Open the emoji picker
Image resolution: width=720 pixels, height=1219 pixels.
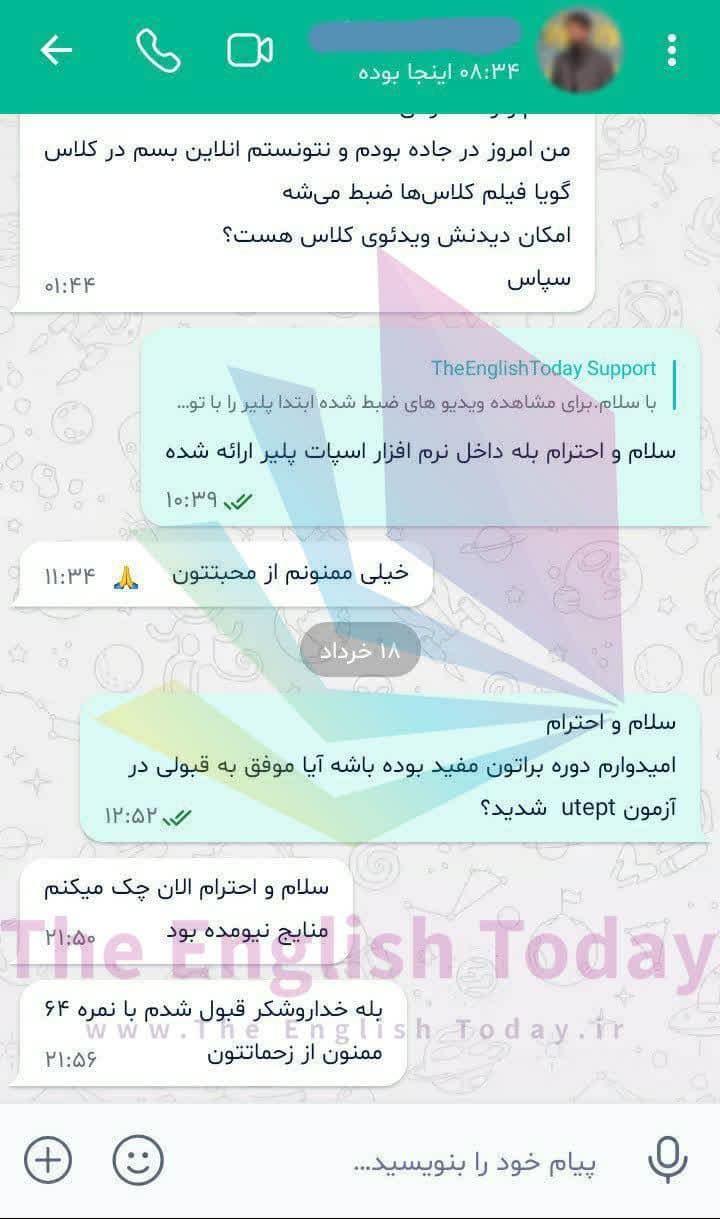(138, 1161)
